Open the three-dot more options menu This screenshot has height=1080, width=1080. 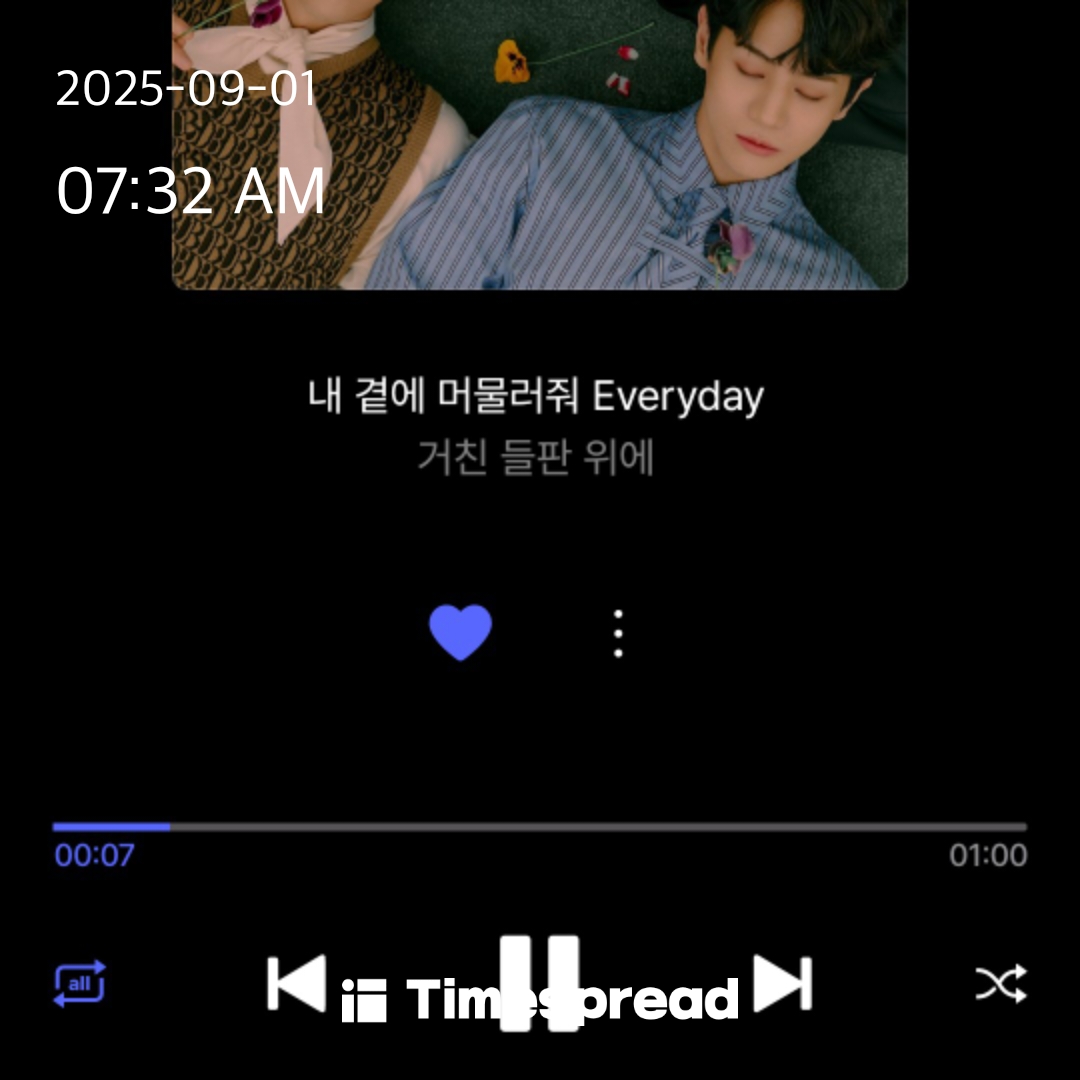pyautogui.click(x=618, y=633)
